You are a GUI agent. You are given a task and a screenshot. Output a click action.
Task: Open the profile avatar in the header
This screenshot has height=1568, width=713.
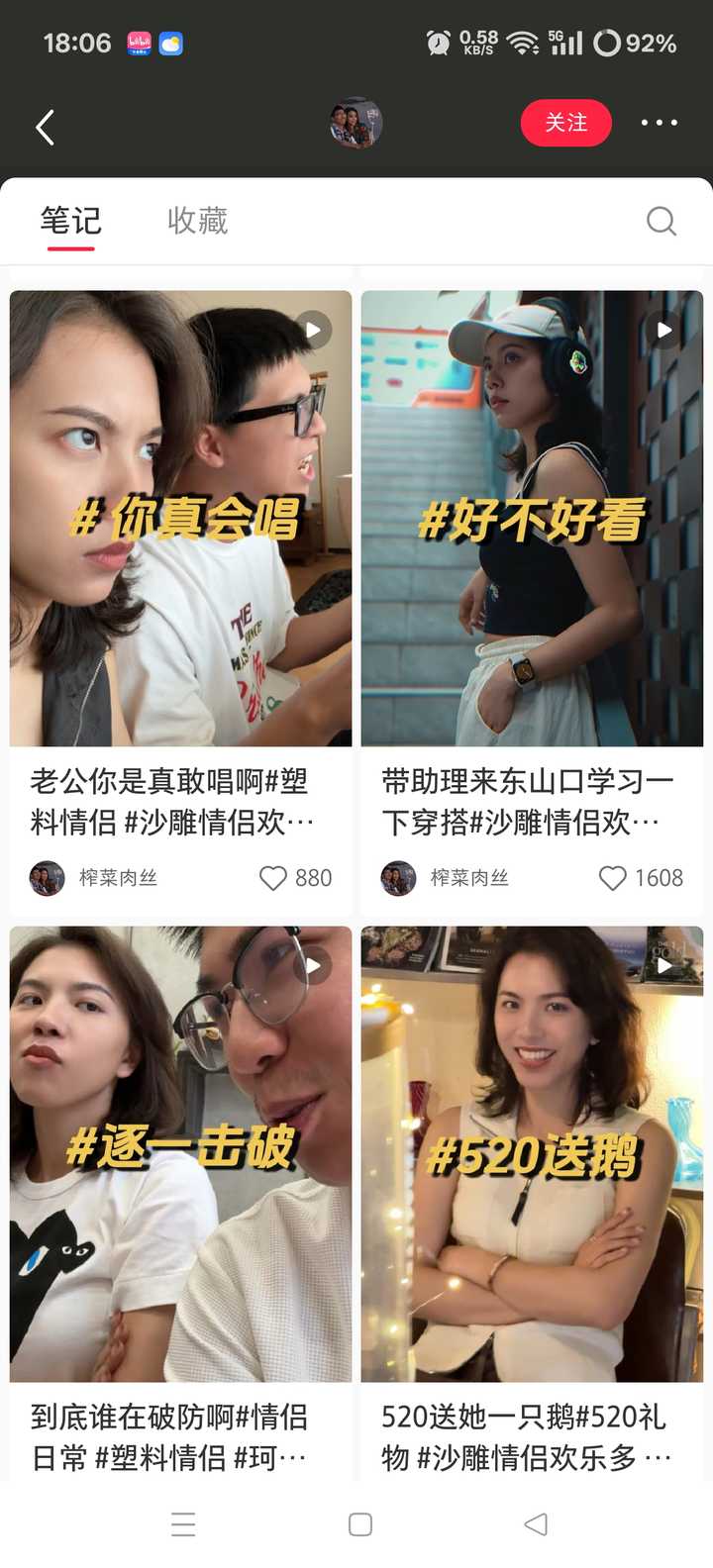coord(356,124)
